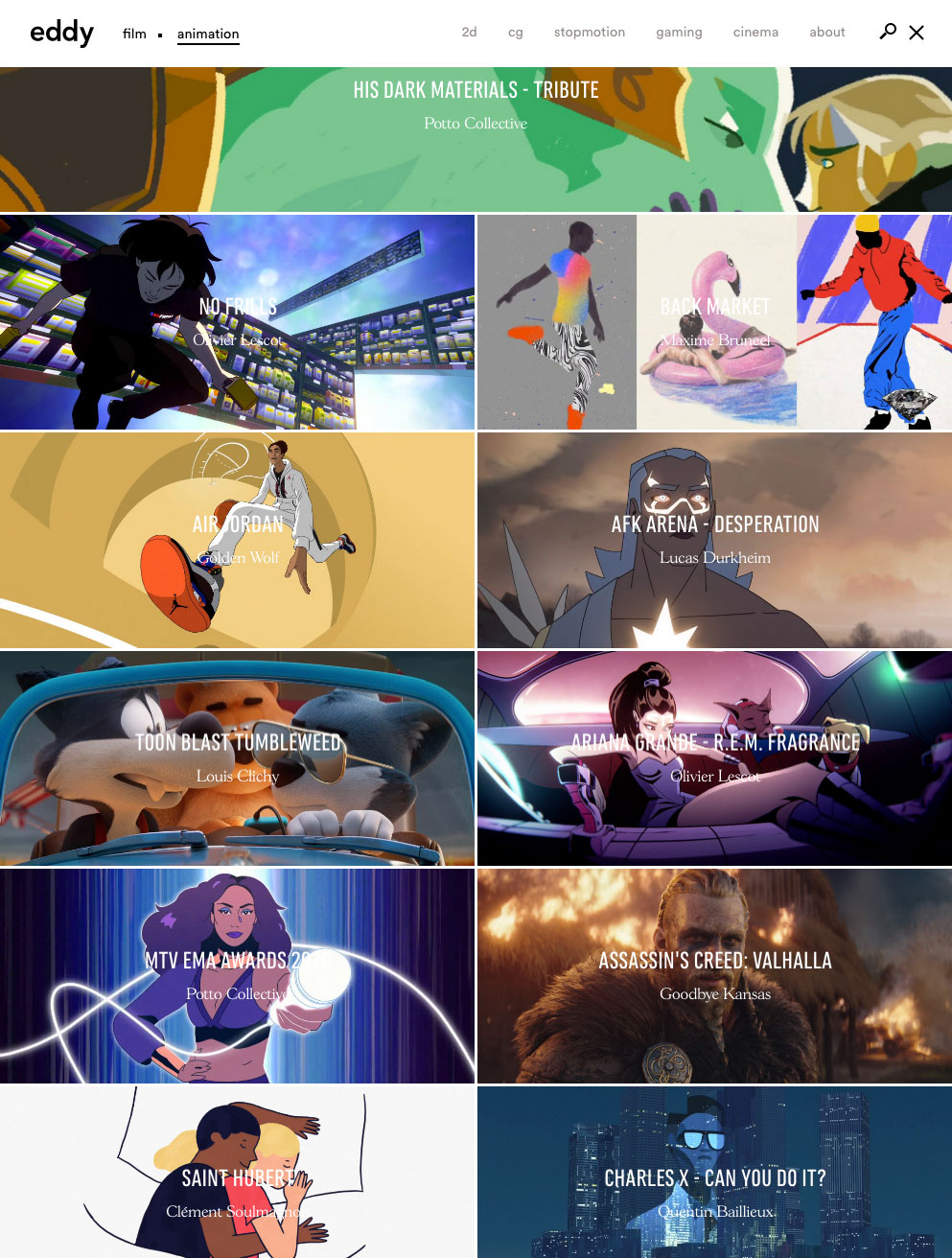Screen dimensions: 952x1258
Task: Filter by cg category
Action: 516,32
